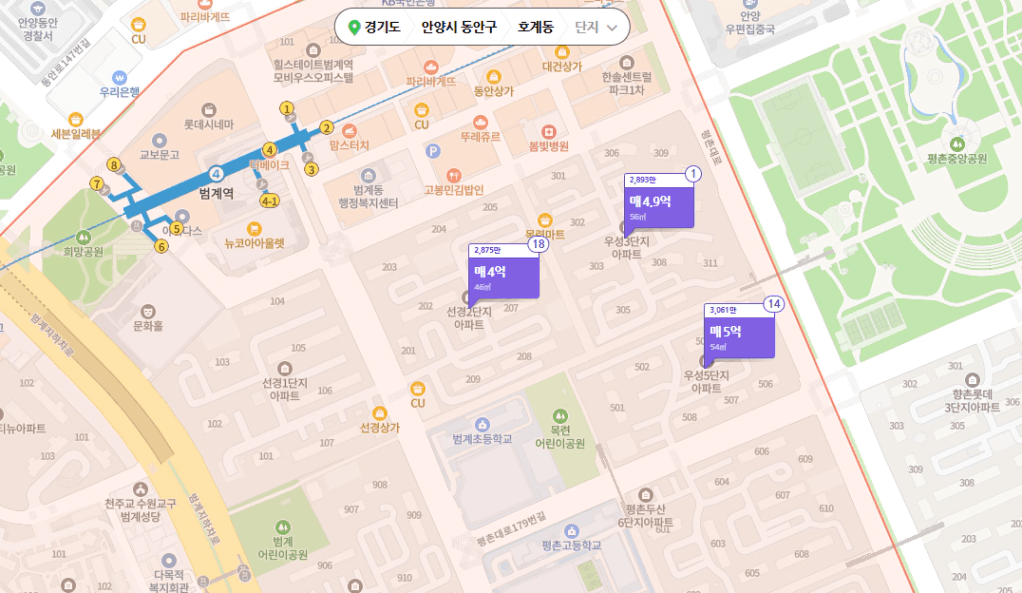This screenshot has height=593, width=1022.
Task: Open the 호계동 neighborhood selector
Action: [535, 27]
